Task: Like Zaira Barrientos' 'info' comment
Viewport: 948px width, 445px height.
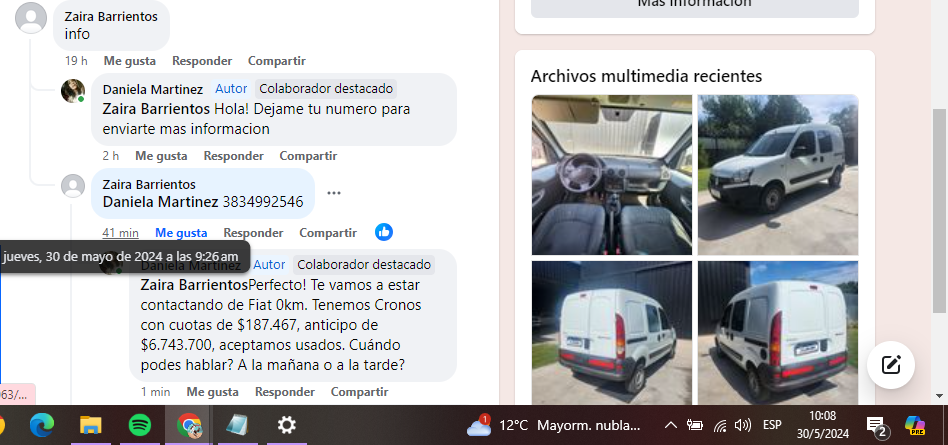Action: pos(129,61)
